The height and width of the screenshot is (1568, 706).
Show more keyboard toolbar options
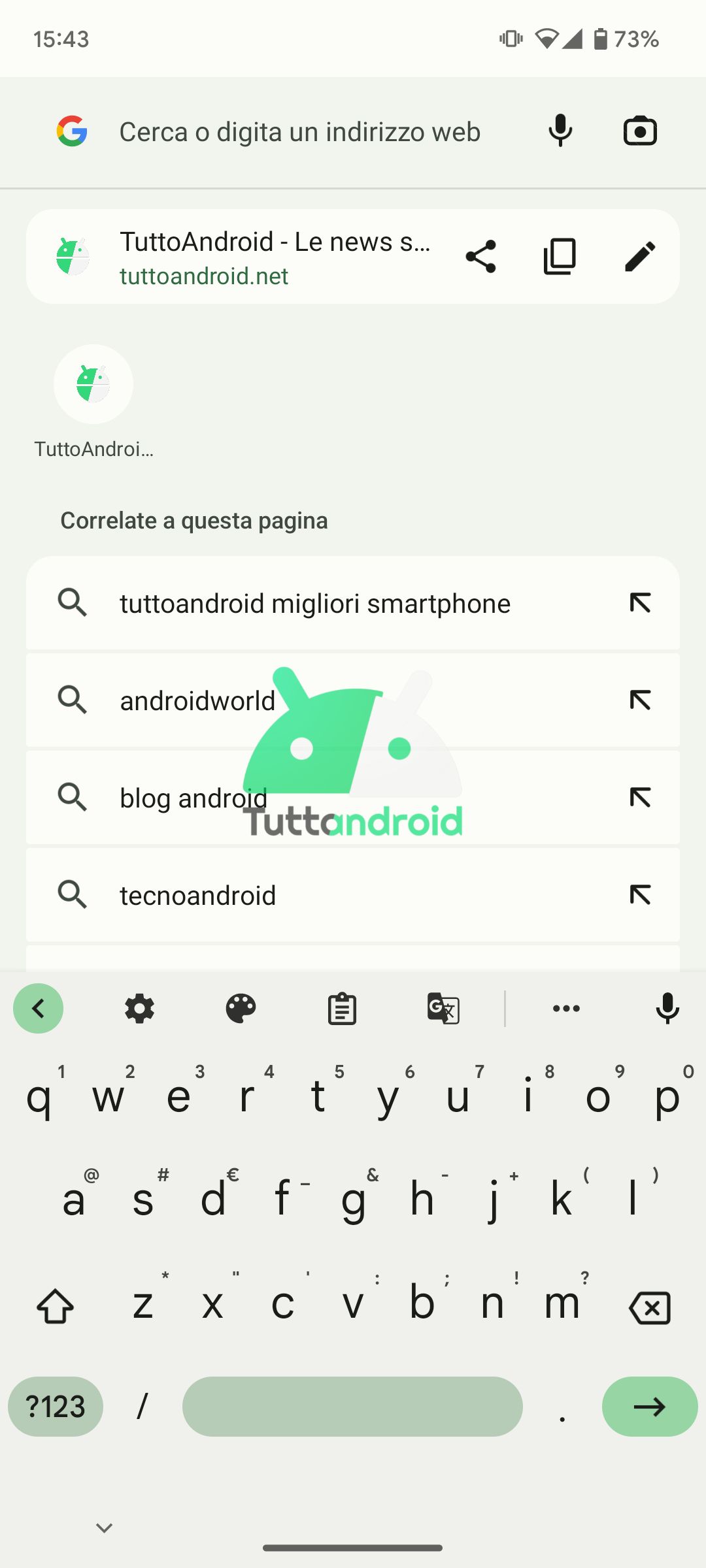pyautogui.click(x=566, y=1008)
